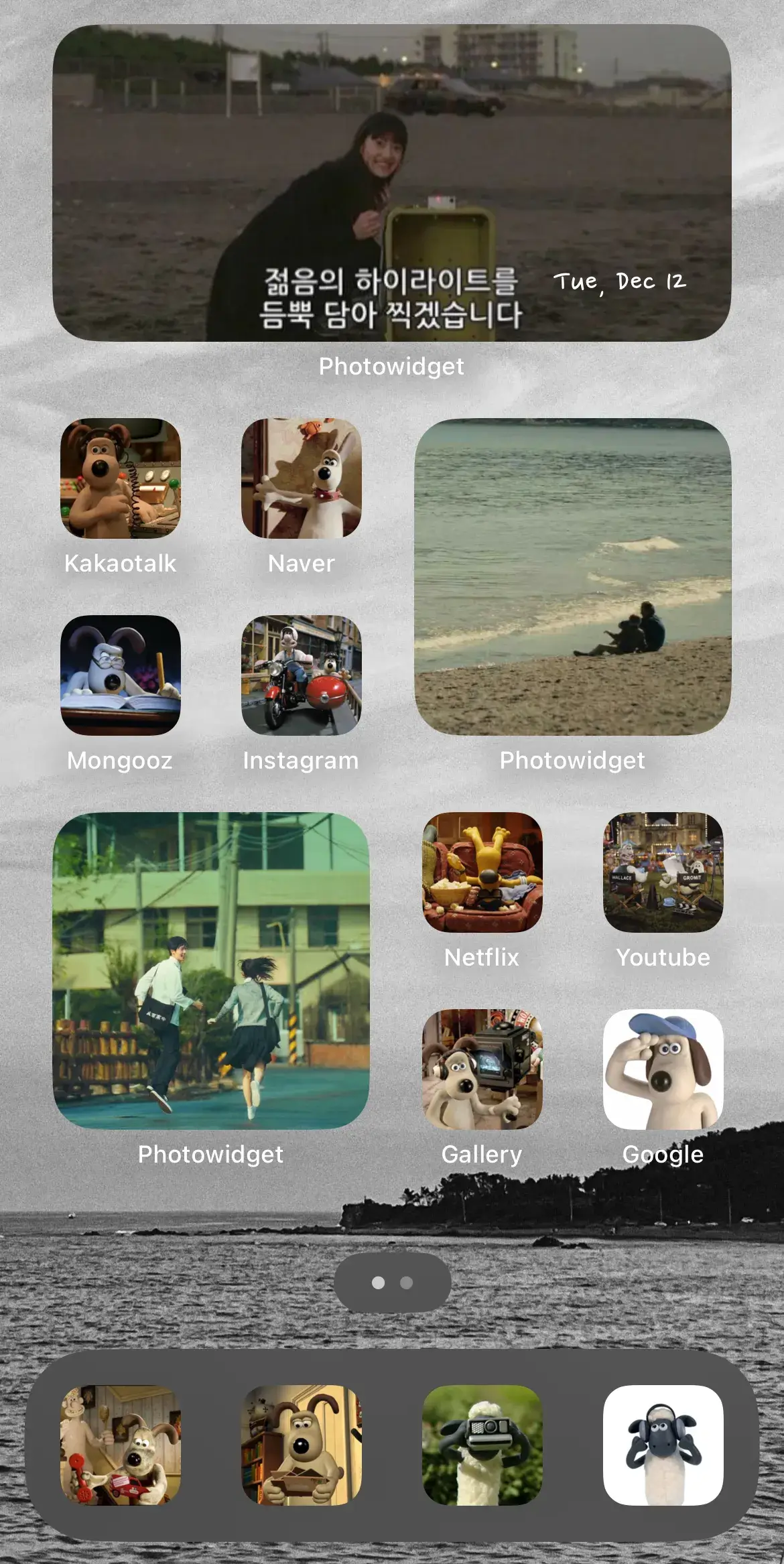784x1564 pixels.
Task: Tap the Photowidget showing Tue, Dec 12
Action: (x=392, y=183)
